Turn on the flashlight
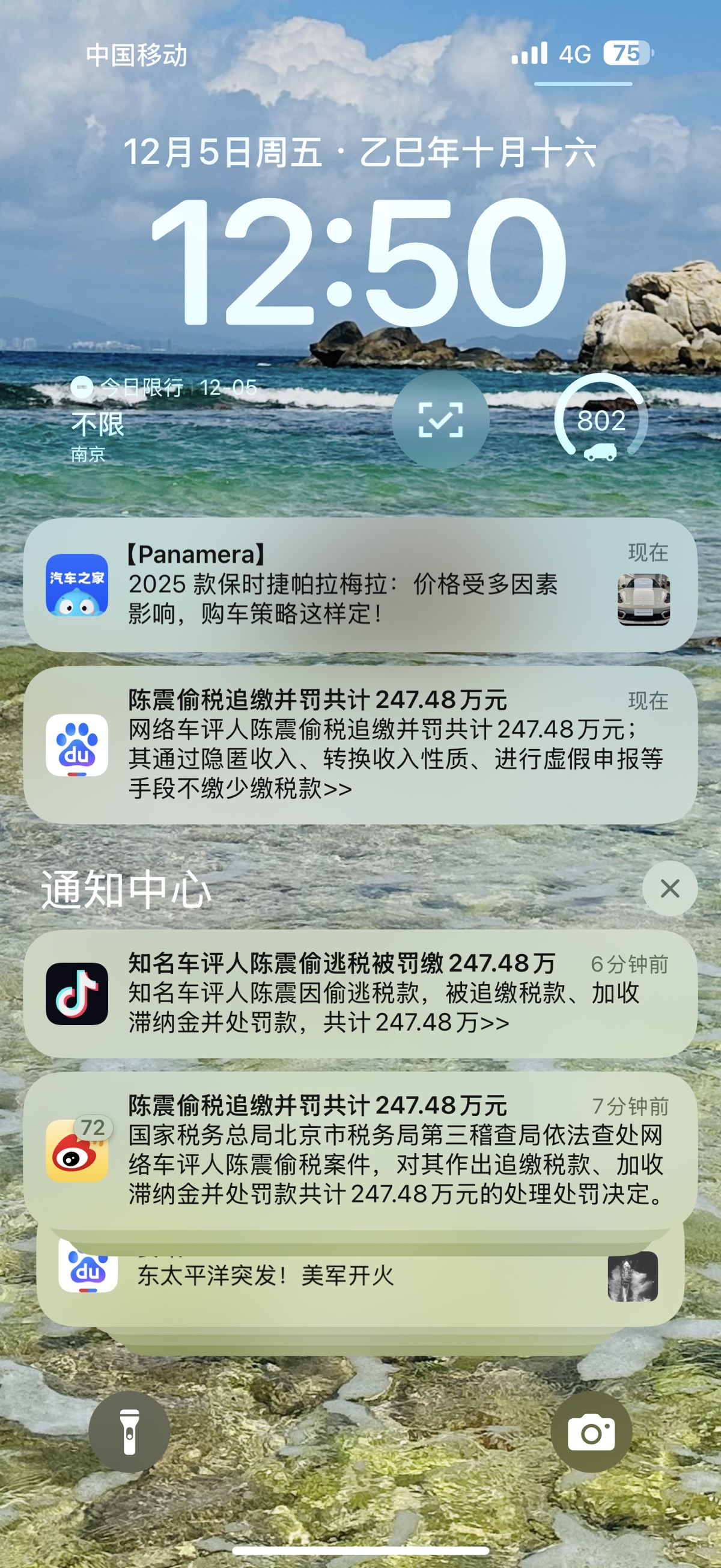Screen dimensions: 721x1568 (x=129, y=1432)
